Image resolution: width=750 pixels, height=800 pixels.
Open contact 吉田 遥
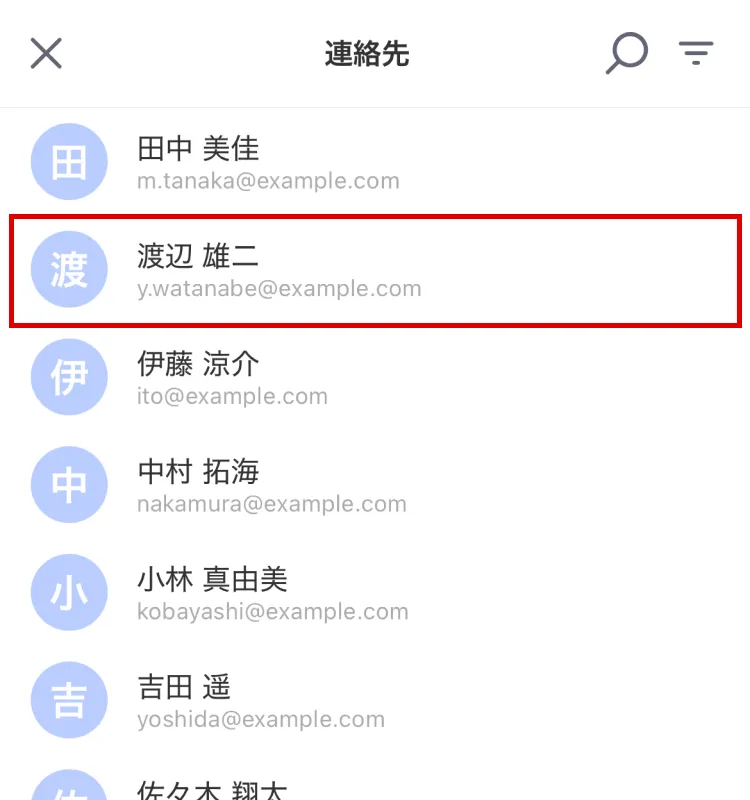tap(375, 701)
